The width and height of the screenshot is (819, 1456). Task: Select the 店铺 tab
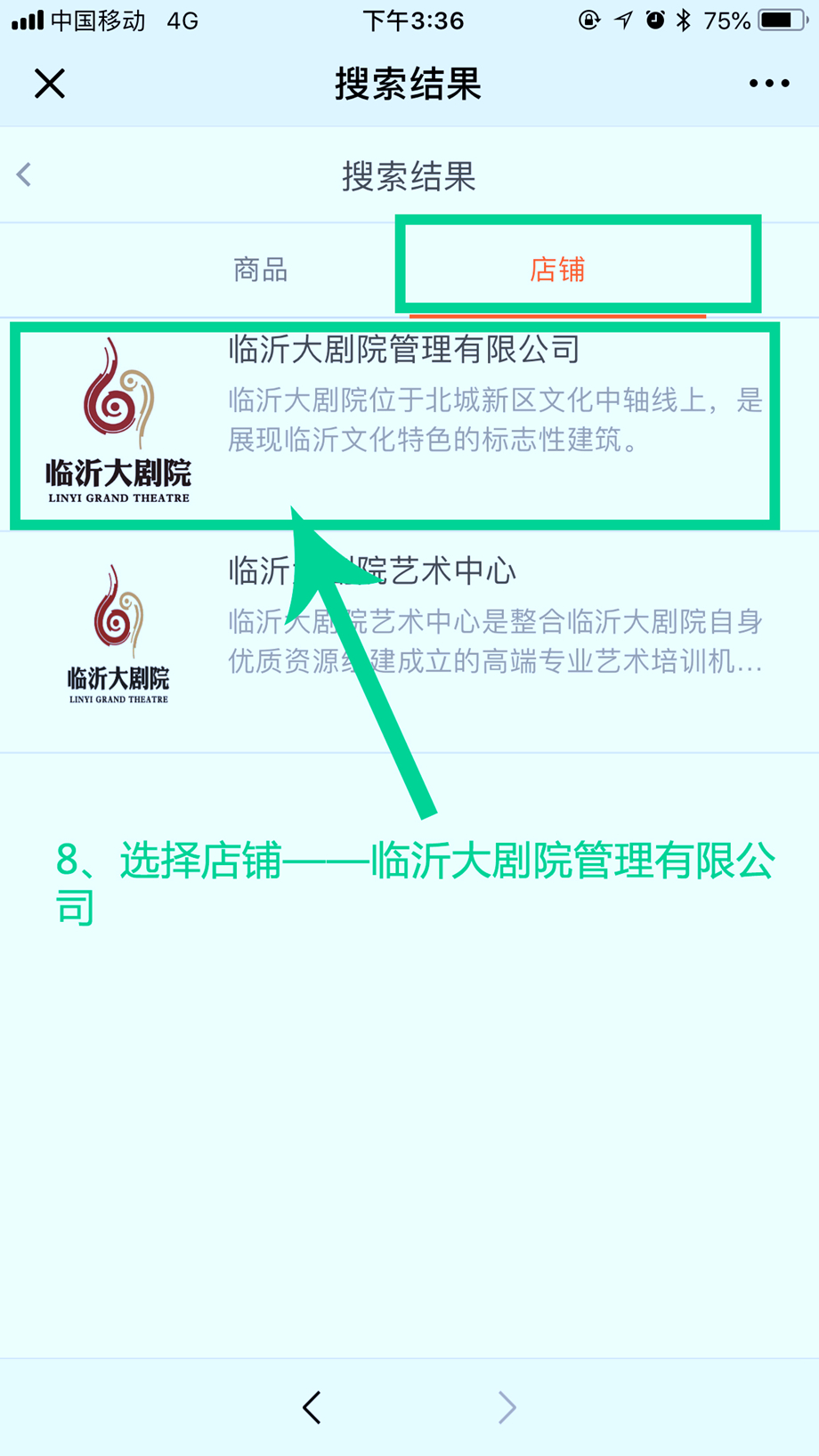(x=557, y=270)
